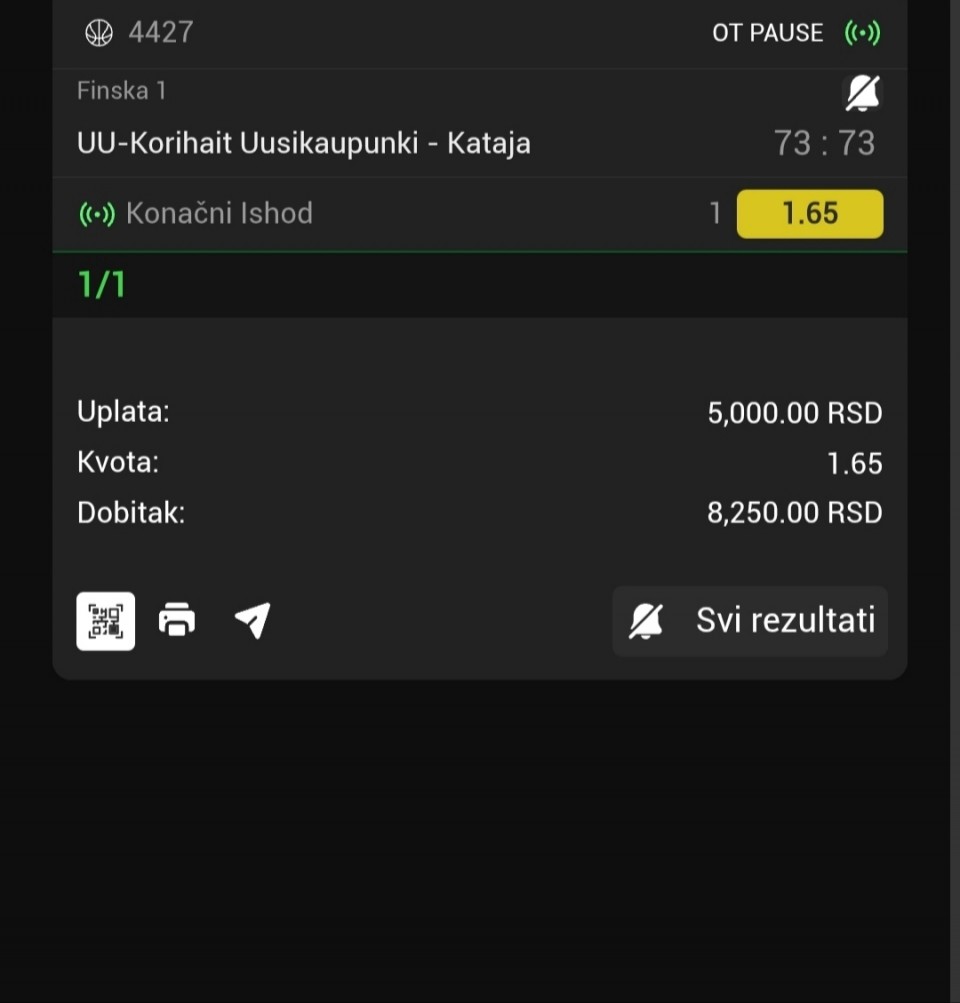960x1003 pixels.
Task: Print this betting ticket
Action: click(x=177, y=621)
